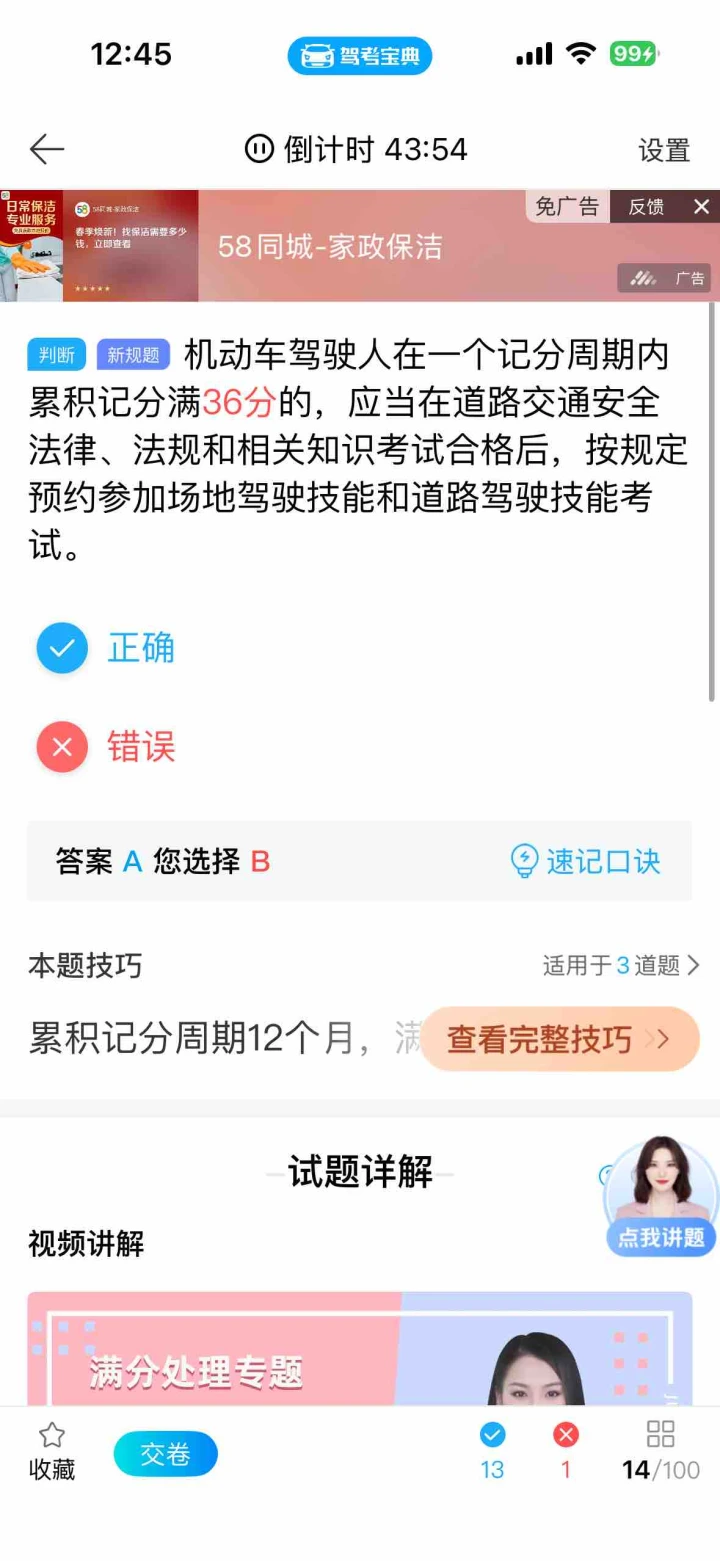Viewport: 720px width, 1561px height.
Task: Open 设置 settings
Action: (664, 151)
